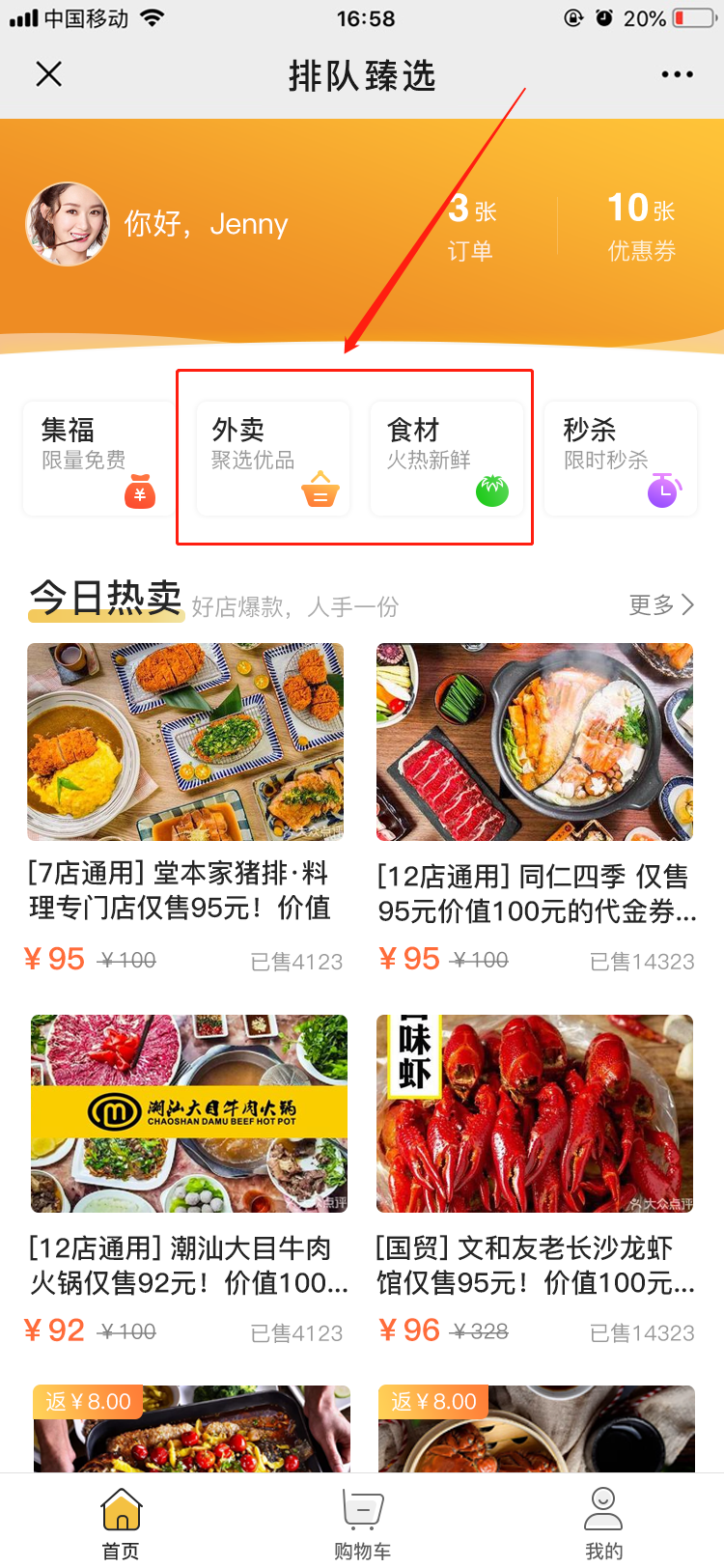Close the 排队臻选 mini program
724x1568 pixels.
tap(48, 74)
